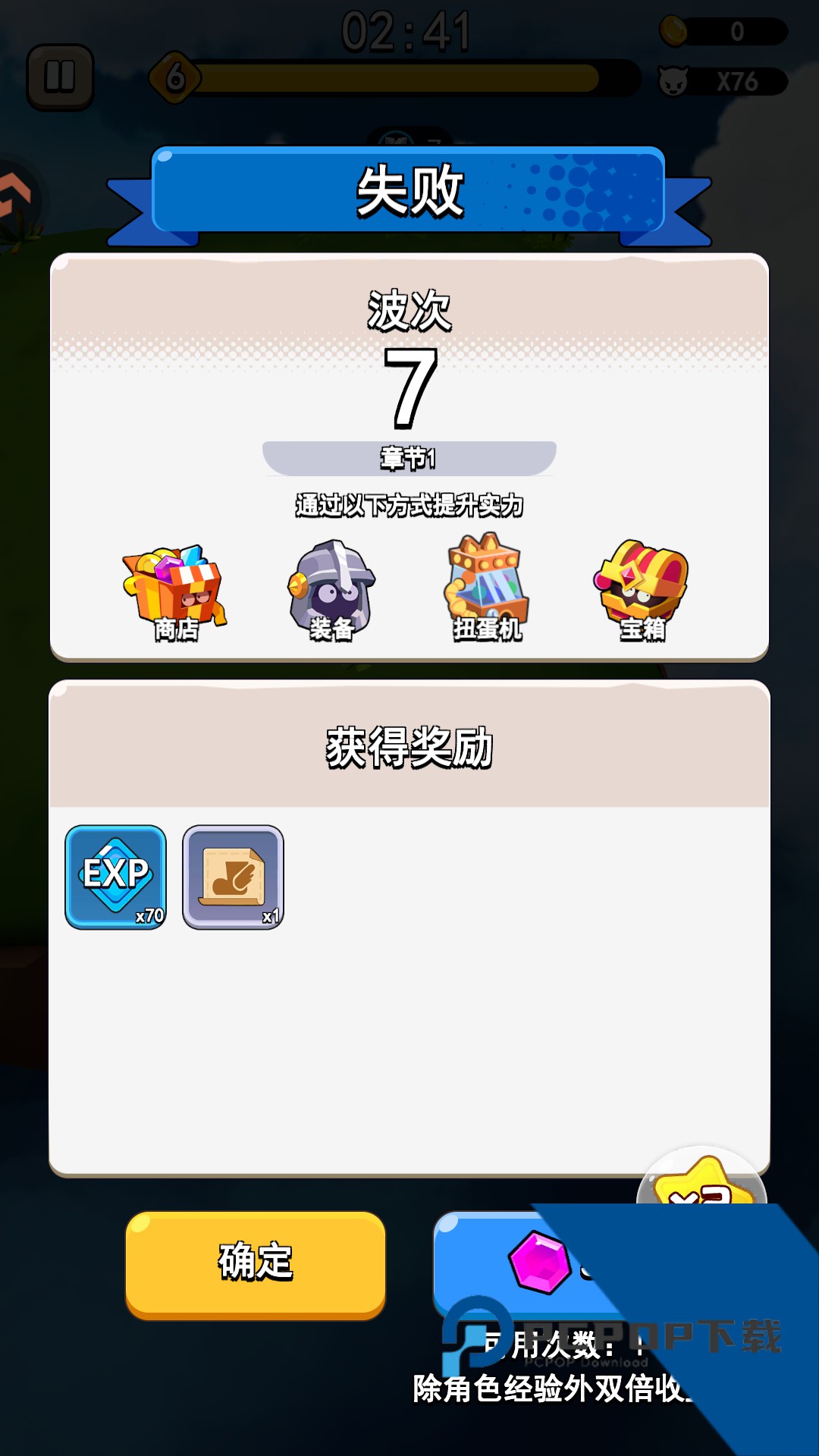View the EXP x70 reward item
The height and width of the screenshot is (1456, 819).
pyautogui.click(x=116, y=877)
